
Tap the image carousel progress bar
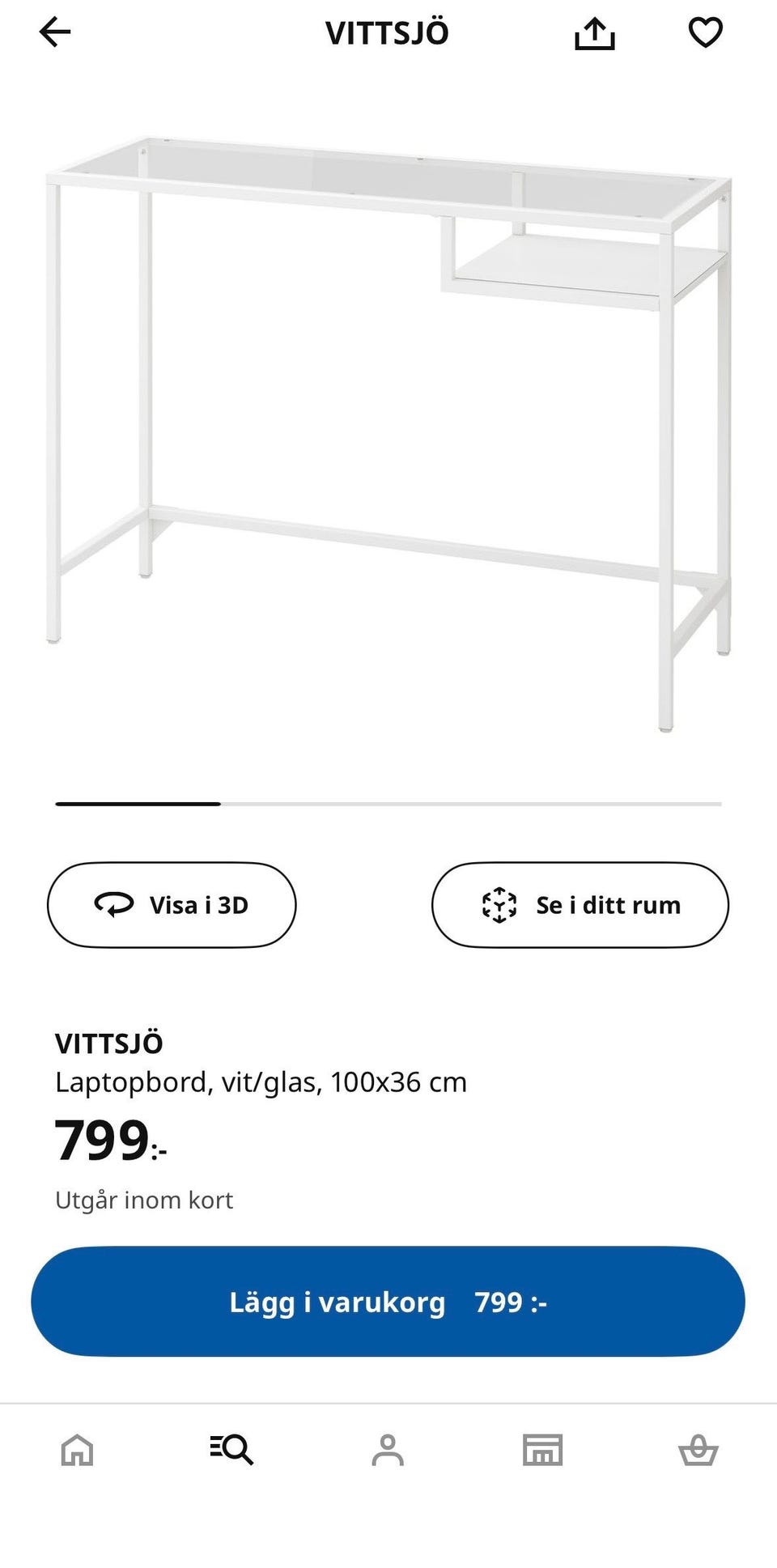pos(387,804)
